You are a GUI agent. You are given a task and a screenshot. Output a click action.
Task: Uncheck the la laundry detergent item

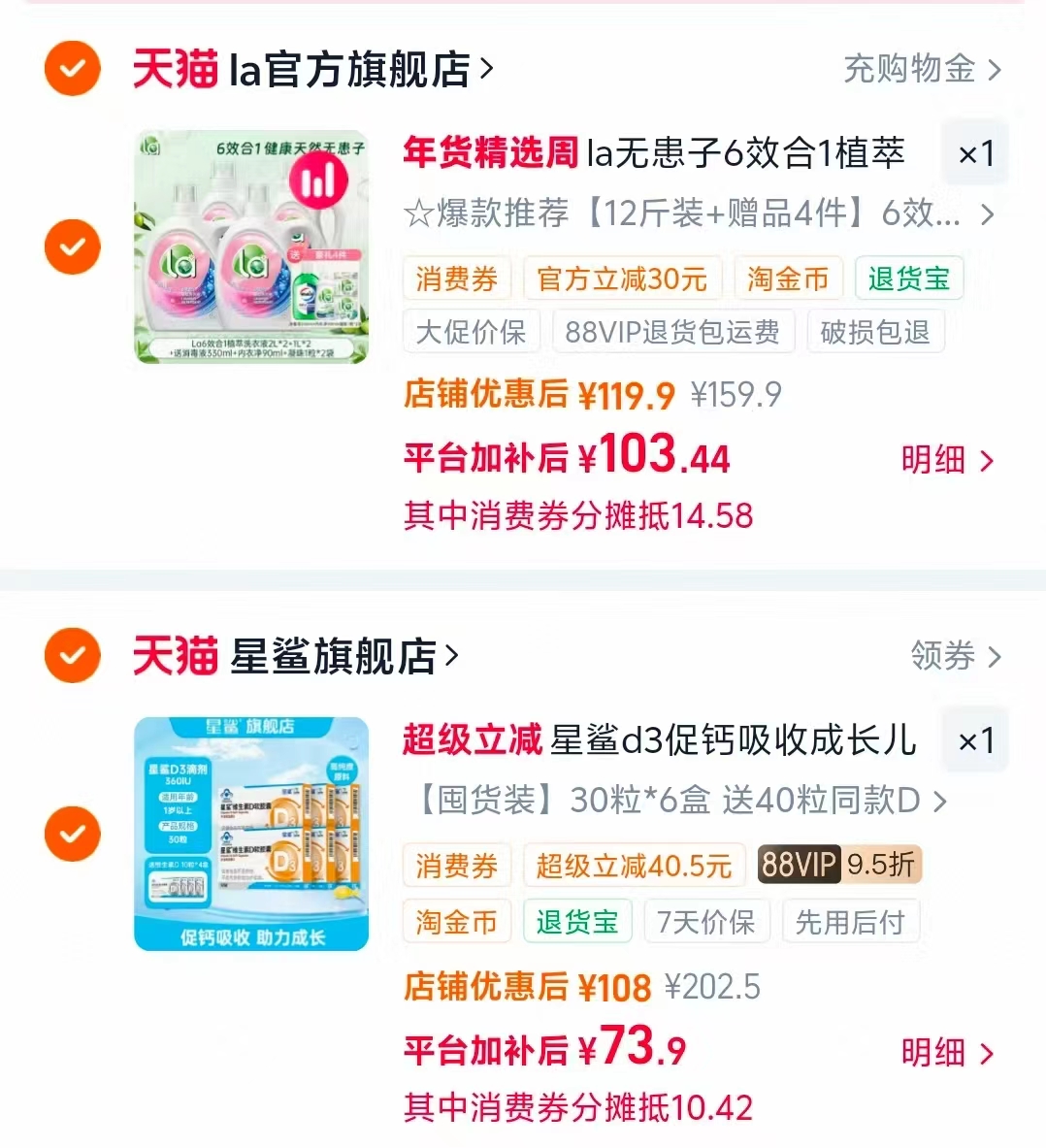72,246
